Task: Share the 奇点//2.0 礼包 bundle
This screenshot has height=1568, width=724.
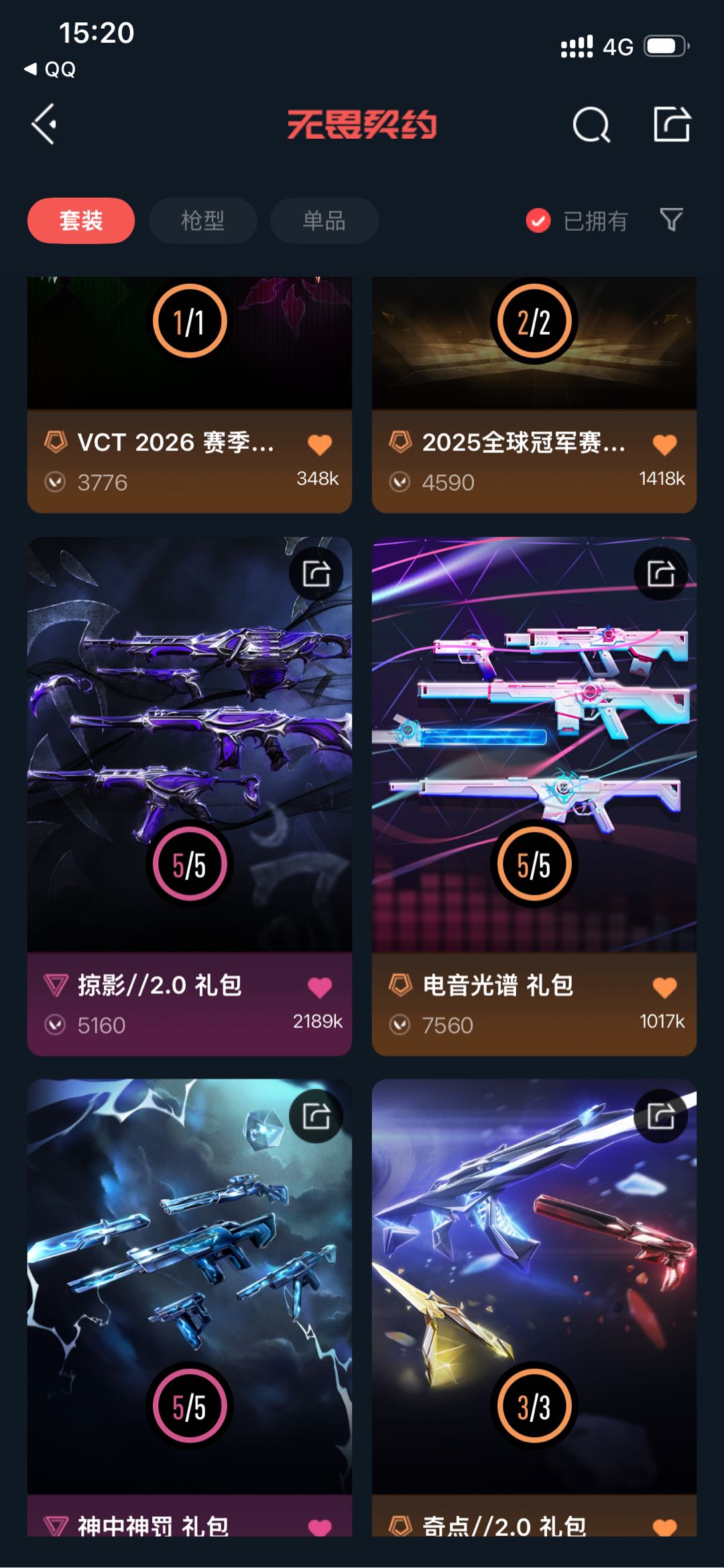Action: click(x=661, y=1116)
